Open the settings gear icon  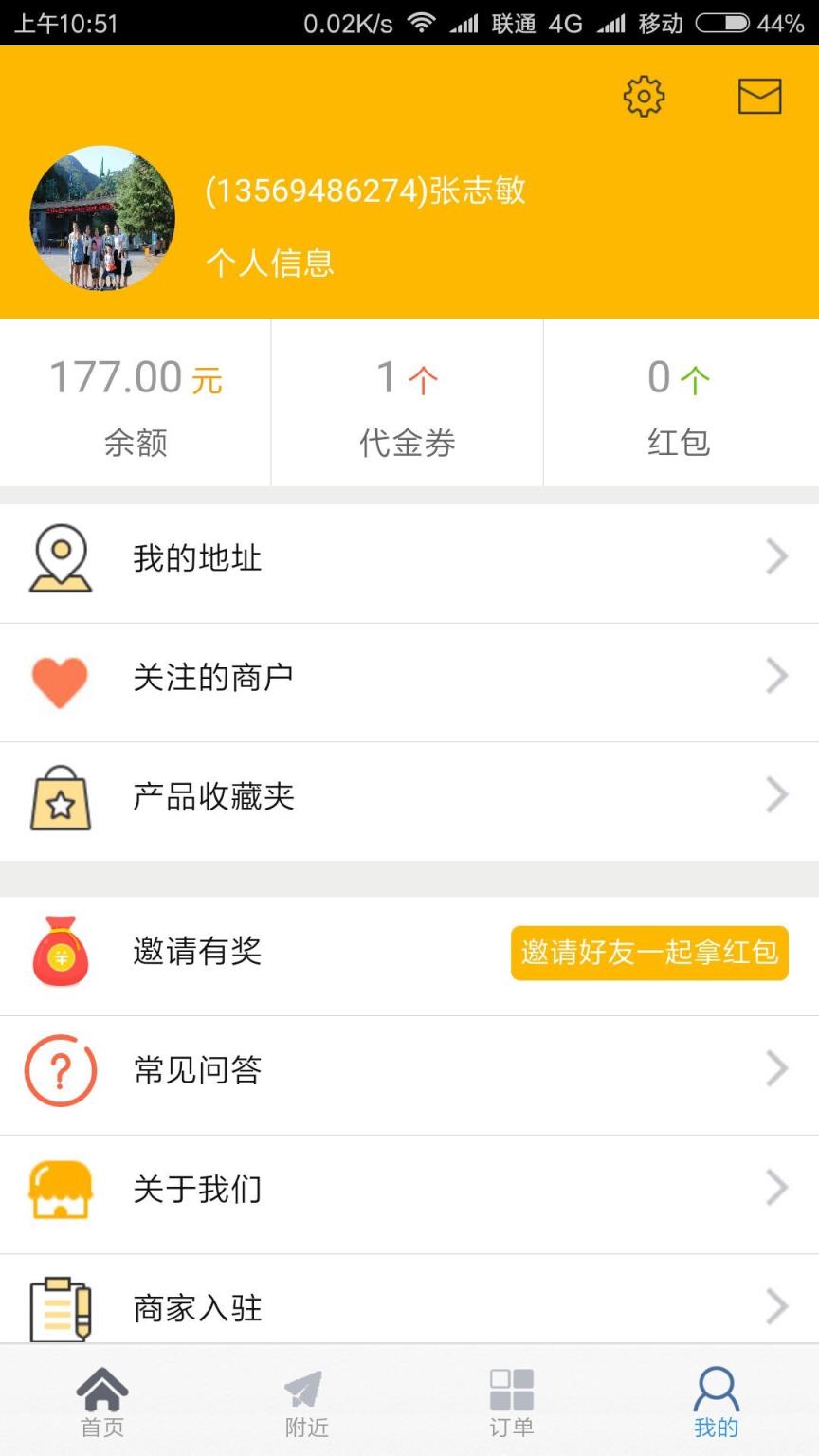point(644,97)
